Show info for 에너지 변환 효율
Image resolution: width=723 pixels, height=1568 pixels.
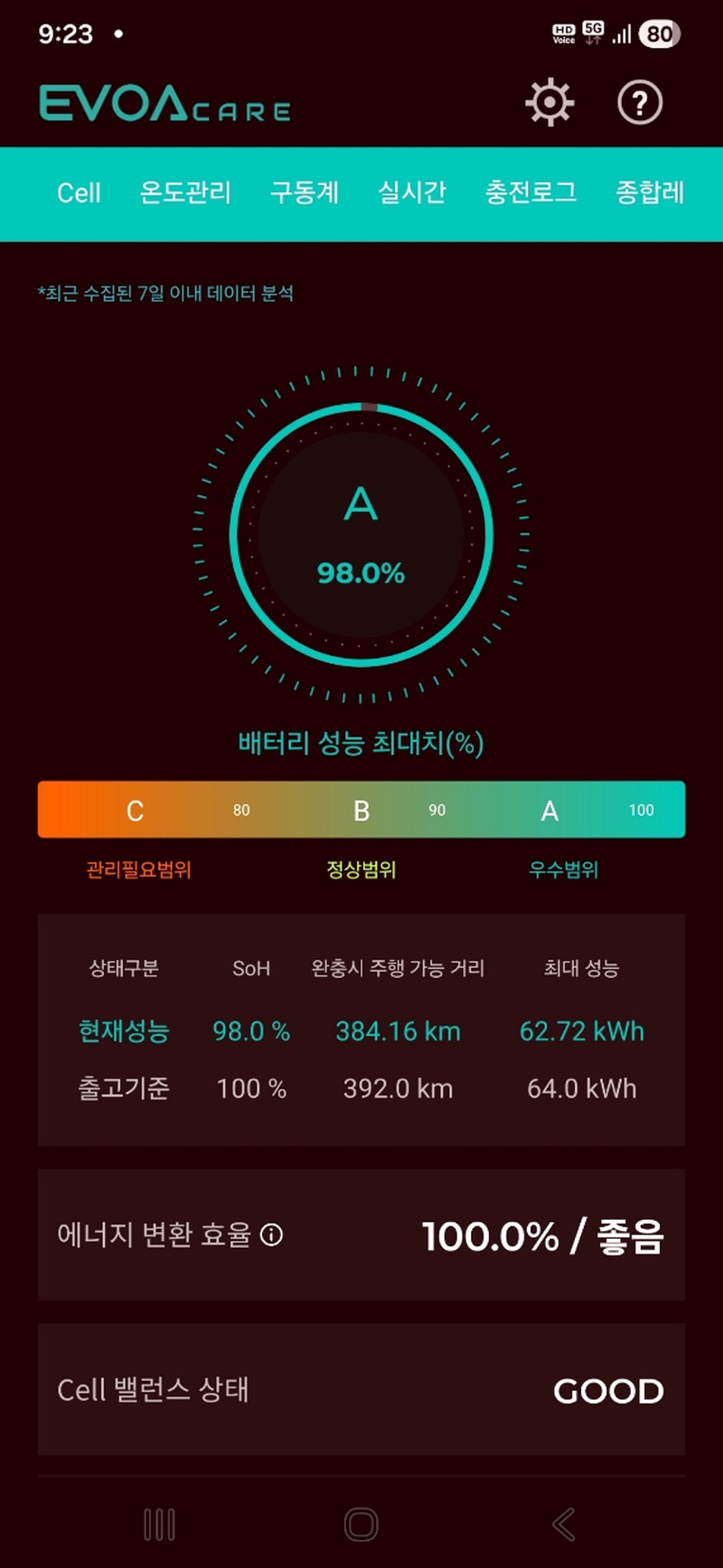click(271, 1235)
